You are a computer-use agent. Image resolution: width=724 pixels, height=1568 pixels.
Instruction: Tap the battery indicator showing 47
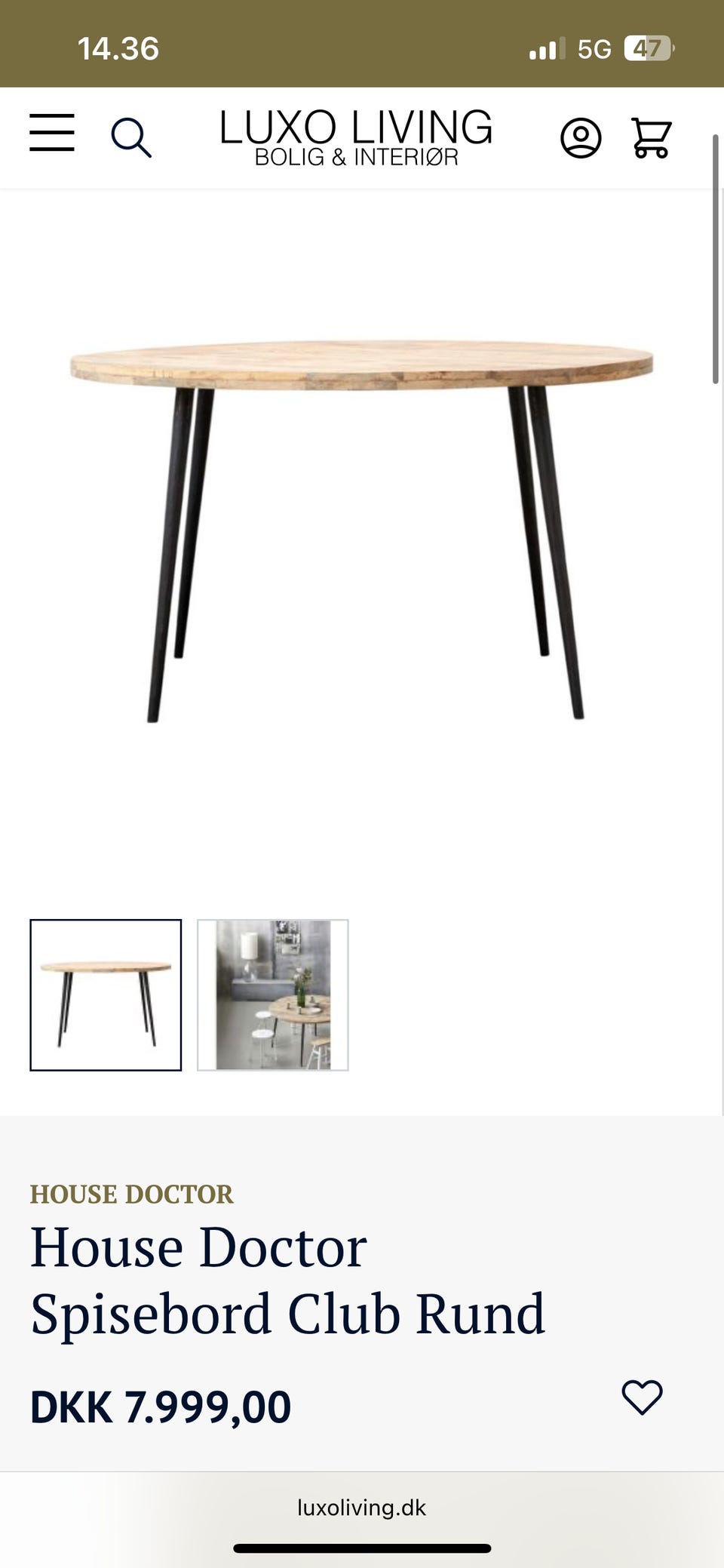tap(645, 48)
